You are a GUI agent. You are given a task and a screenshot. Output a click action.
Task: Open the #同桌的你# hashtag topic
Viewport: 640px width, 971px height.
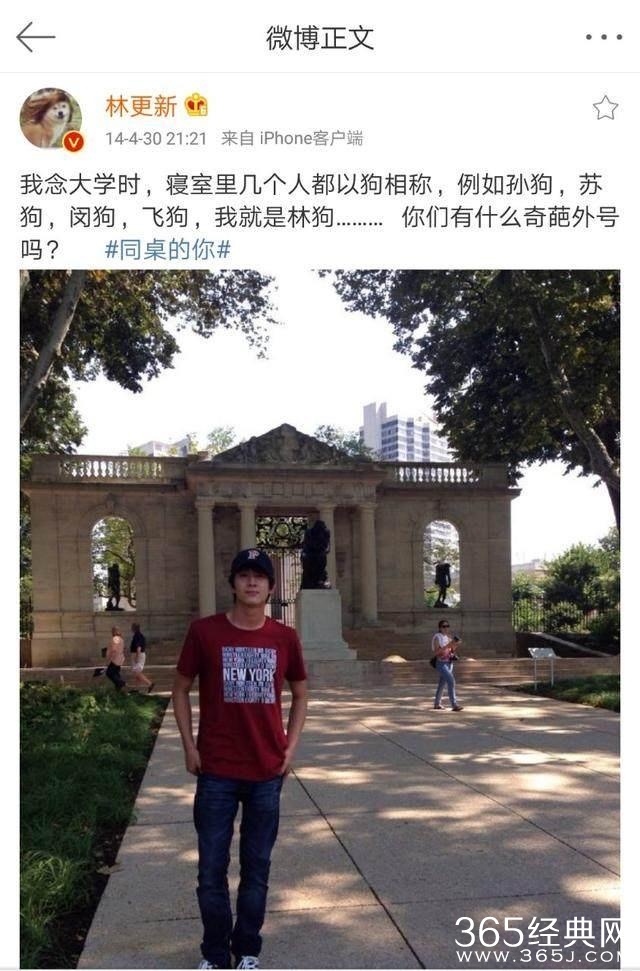tap(167, 249)
